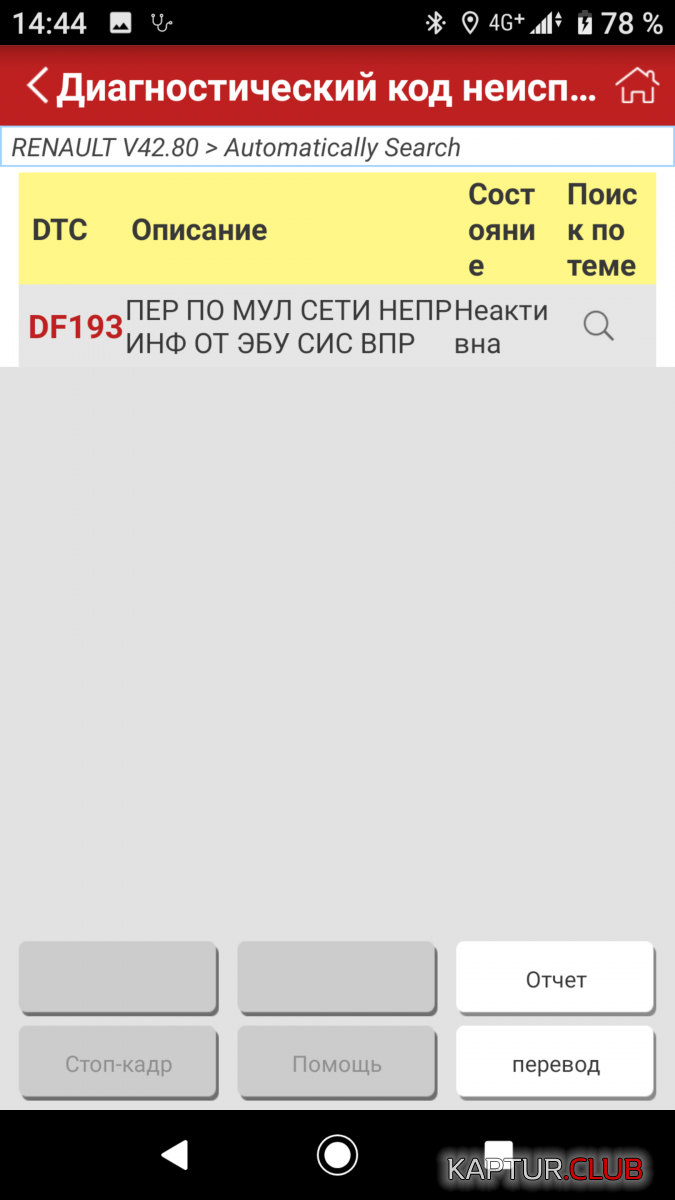The height and width of the screenshot is (1200, 675).
Task: Tap the system back button
Action: (x=175, y=1155)
